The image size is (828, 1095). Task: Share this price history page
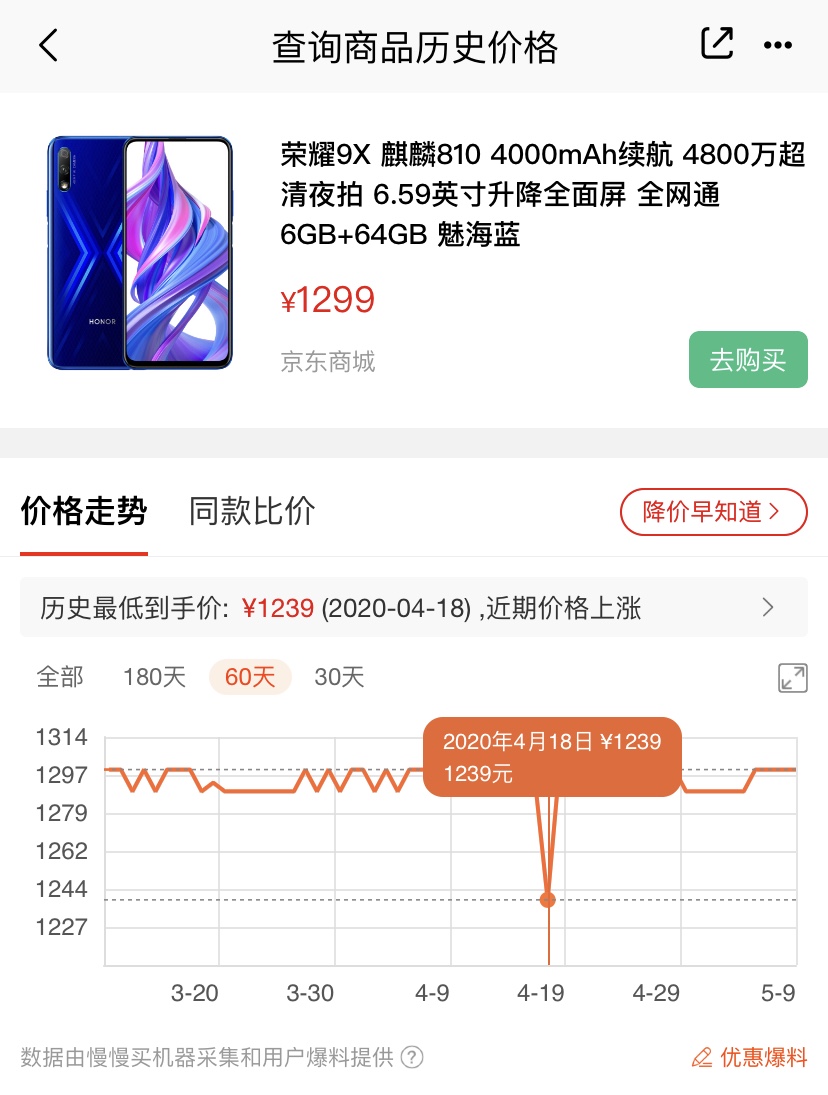(717, 44)
